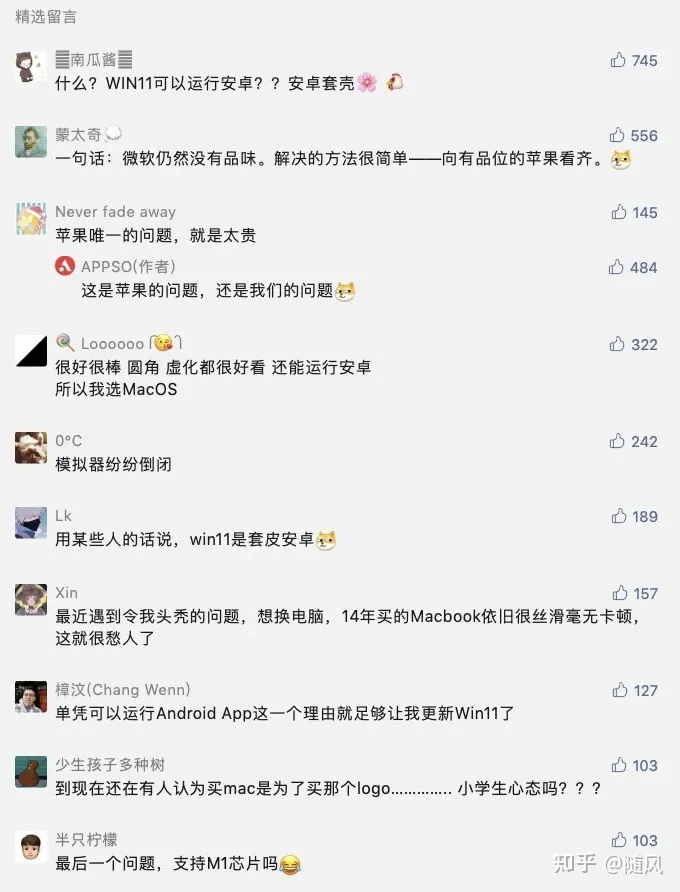680x892 pixels.
Task: Like Xin's comment about the Macbook
Action: (x=619, y=593)
